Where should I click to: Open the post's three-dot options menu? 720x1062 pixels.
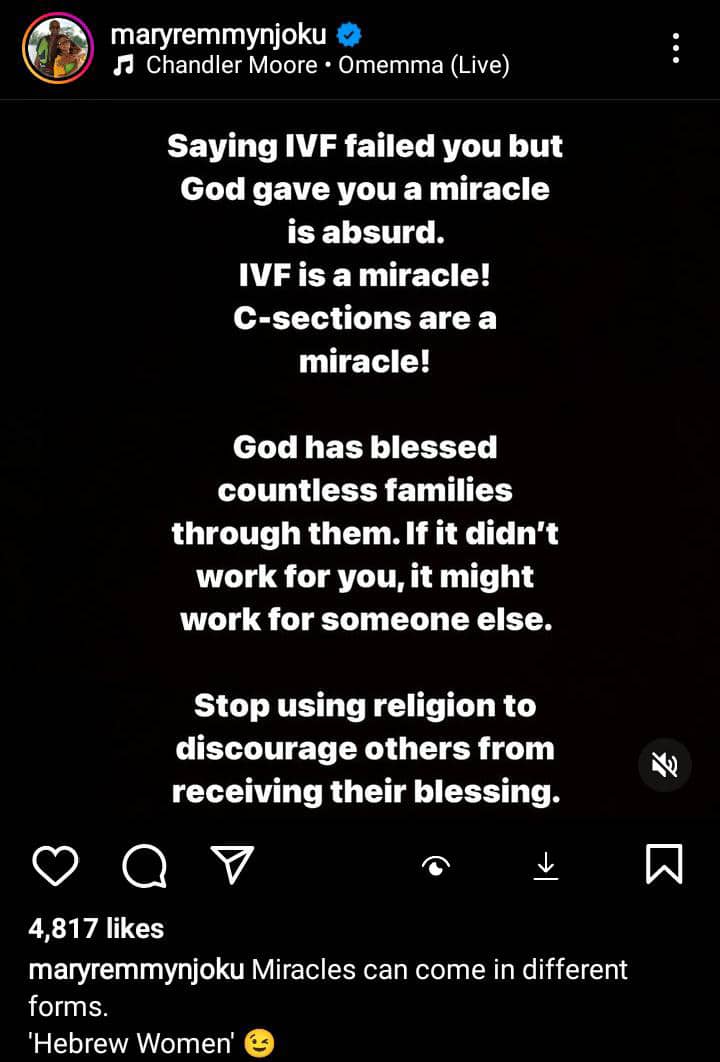pos(676,48)
